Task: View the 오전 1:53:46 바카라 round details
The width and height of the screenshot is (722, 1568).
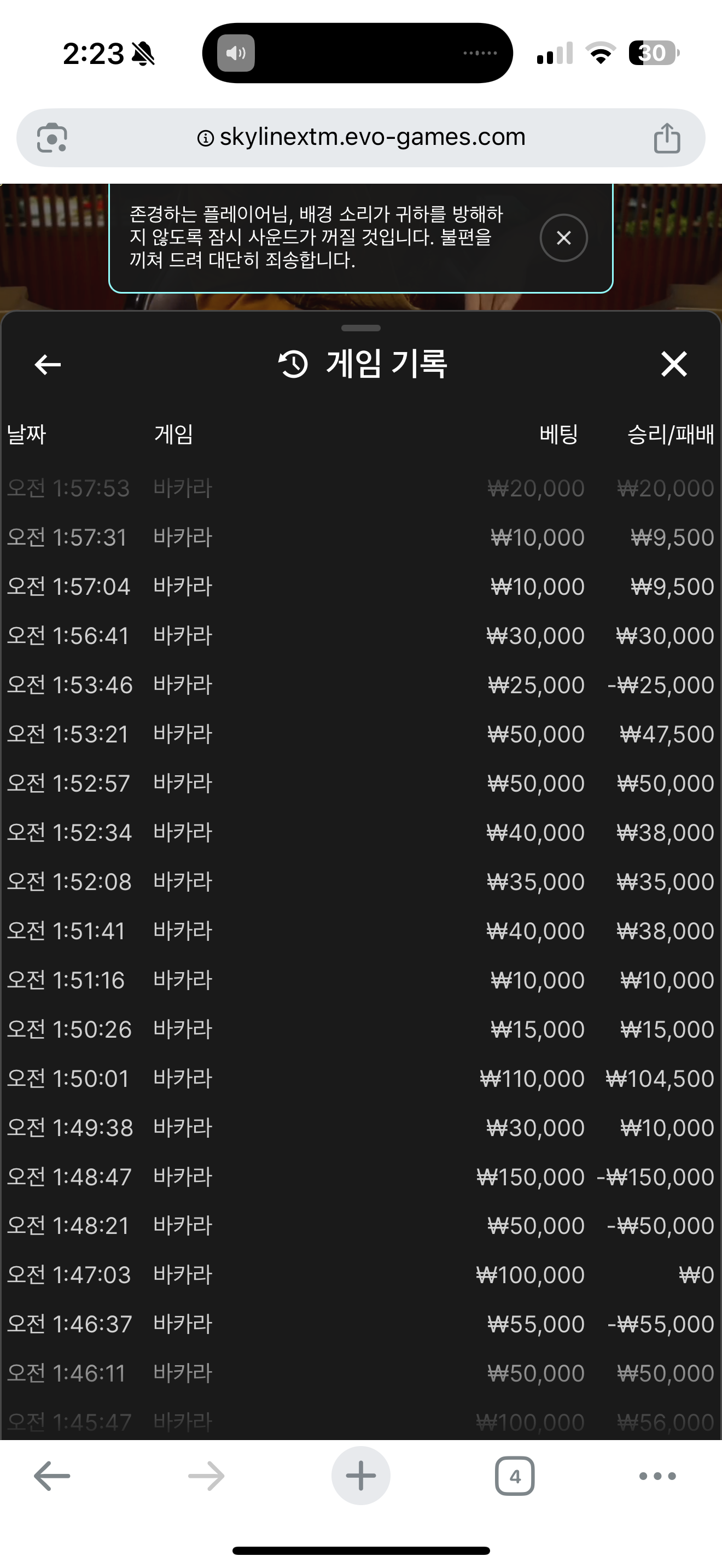Action: click(360, 685)
